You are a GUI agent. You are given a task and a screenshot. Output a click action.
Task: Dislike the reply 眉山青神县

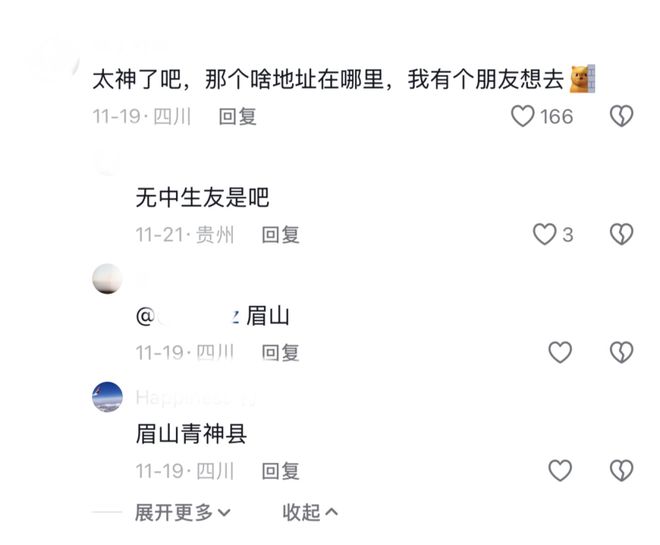click(621, 470)
